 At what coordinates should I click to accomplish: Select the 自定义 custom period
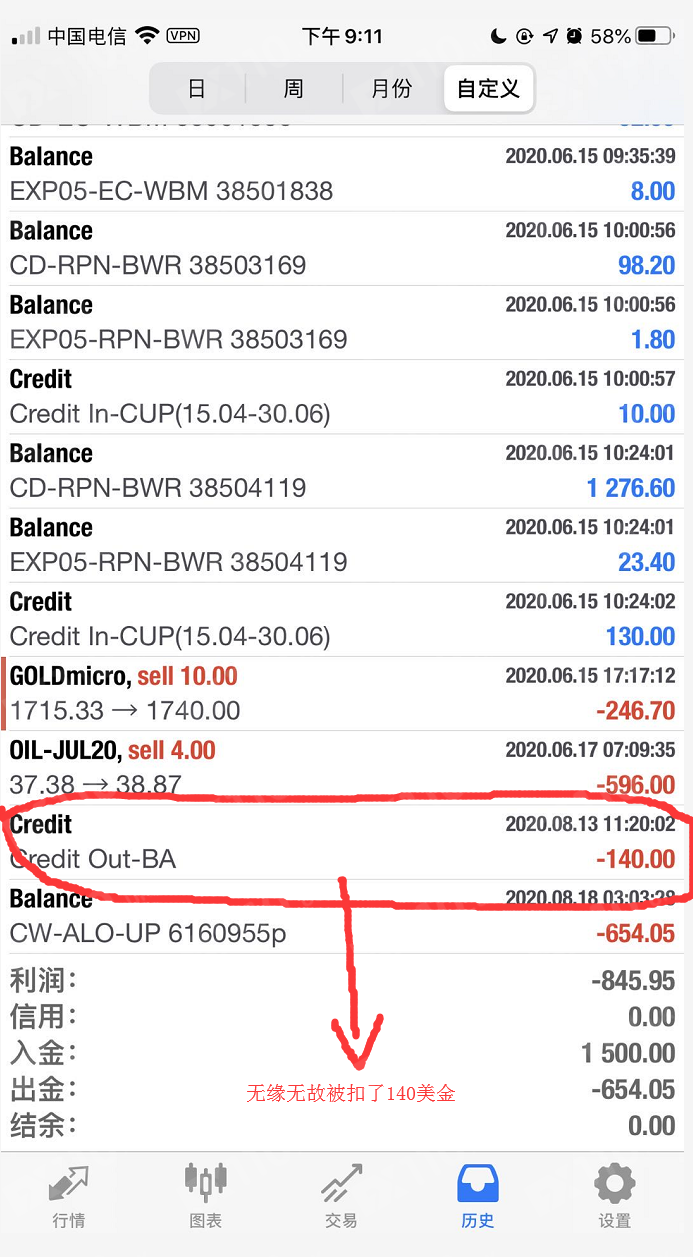coord(489,89)
